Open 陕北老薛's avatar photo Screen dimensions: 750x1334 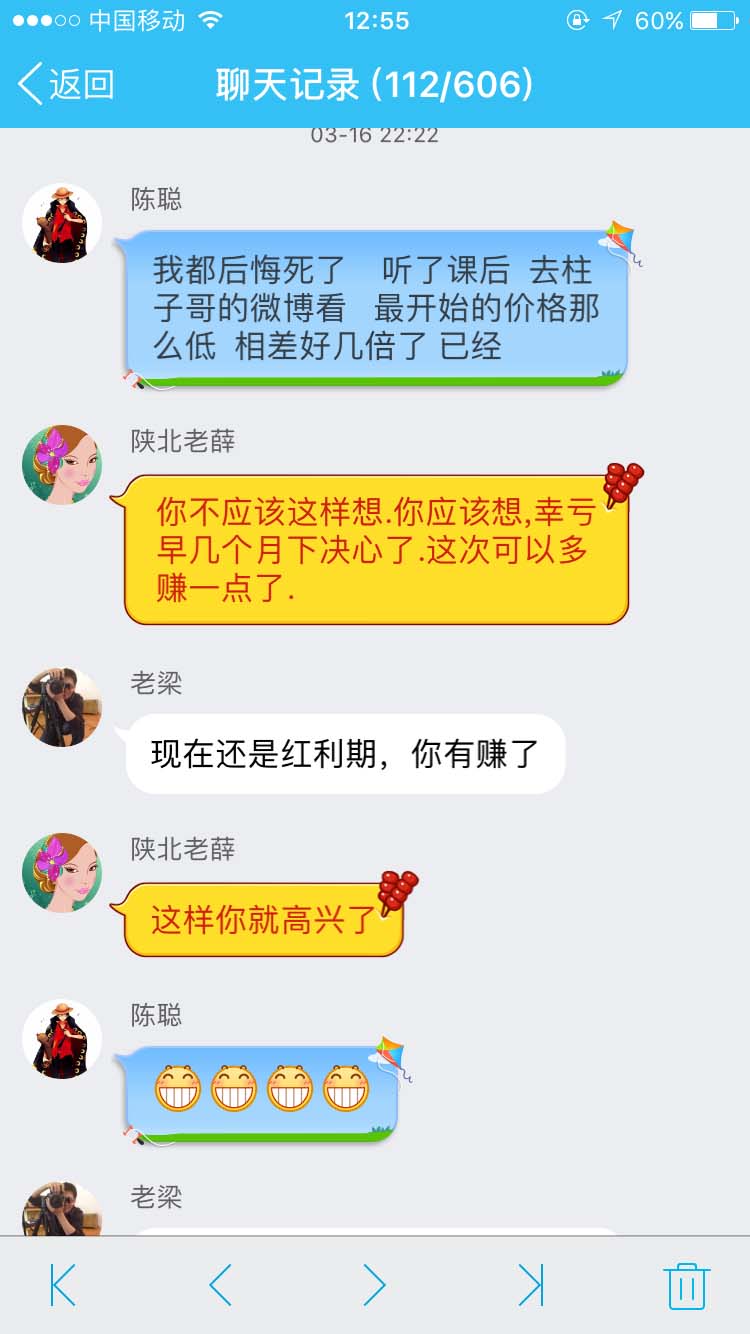(x=61, y=464)
